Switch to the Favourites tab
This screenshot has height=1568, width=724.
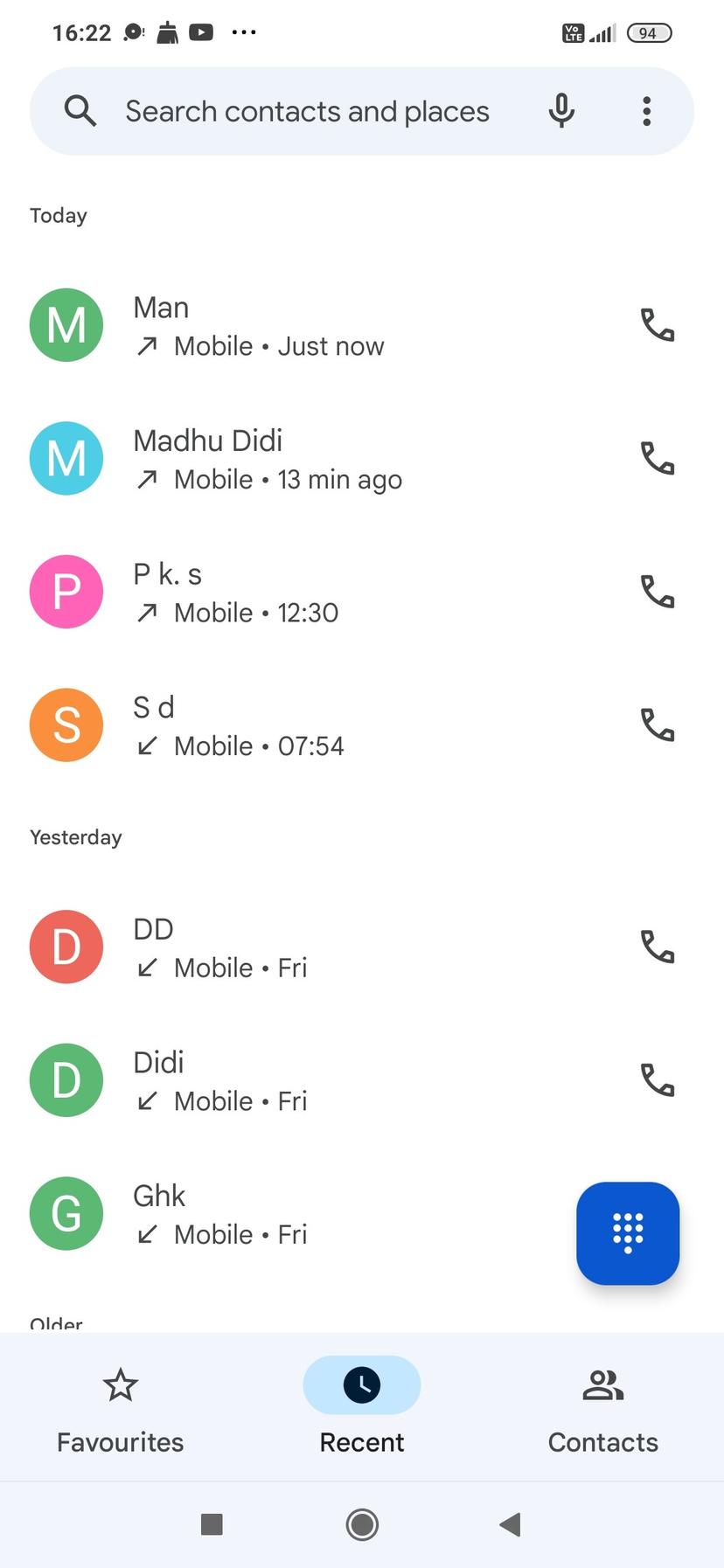(121, 1407)
